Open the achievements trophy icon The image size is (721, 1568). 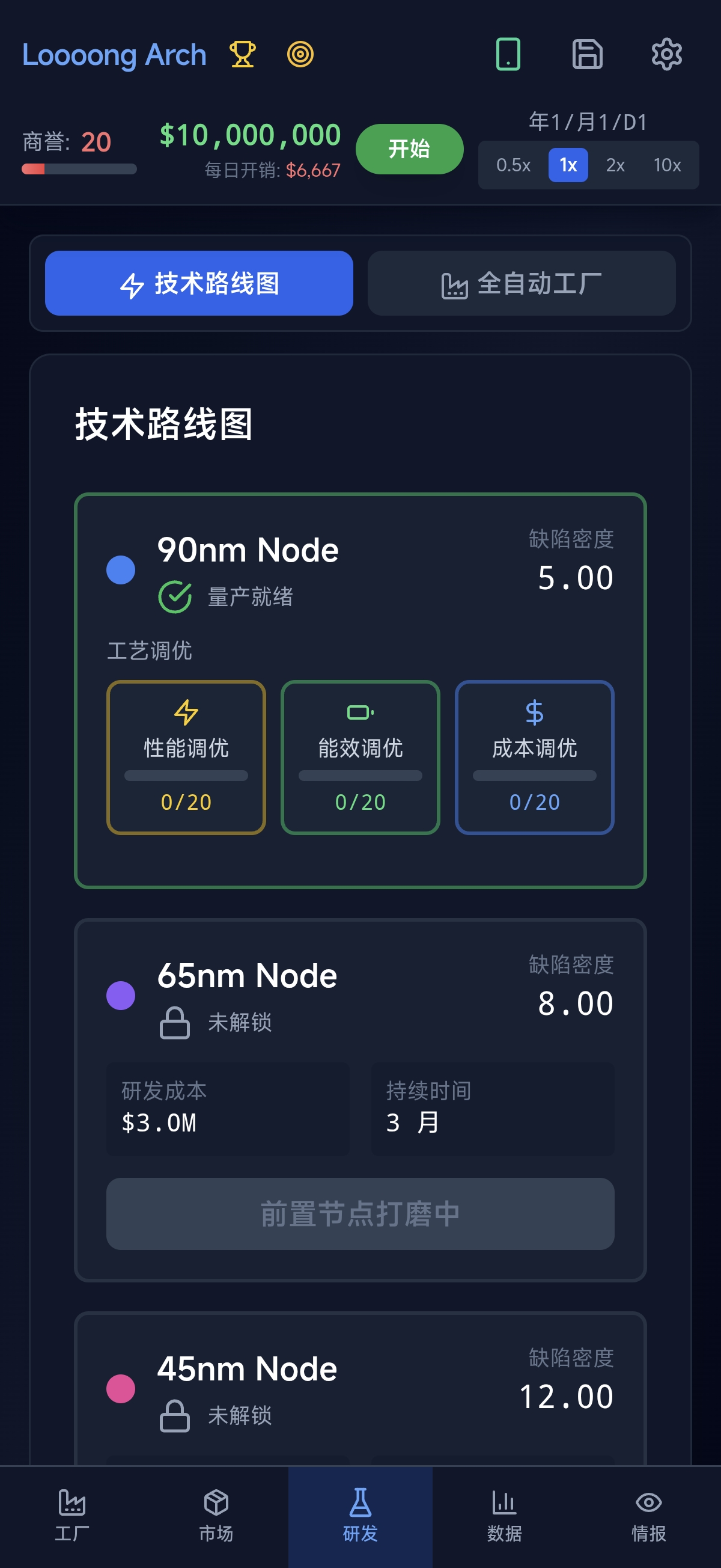point(243,54)
